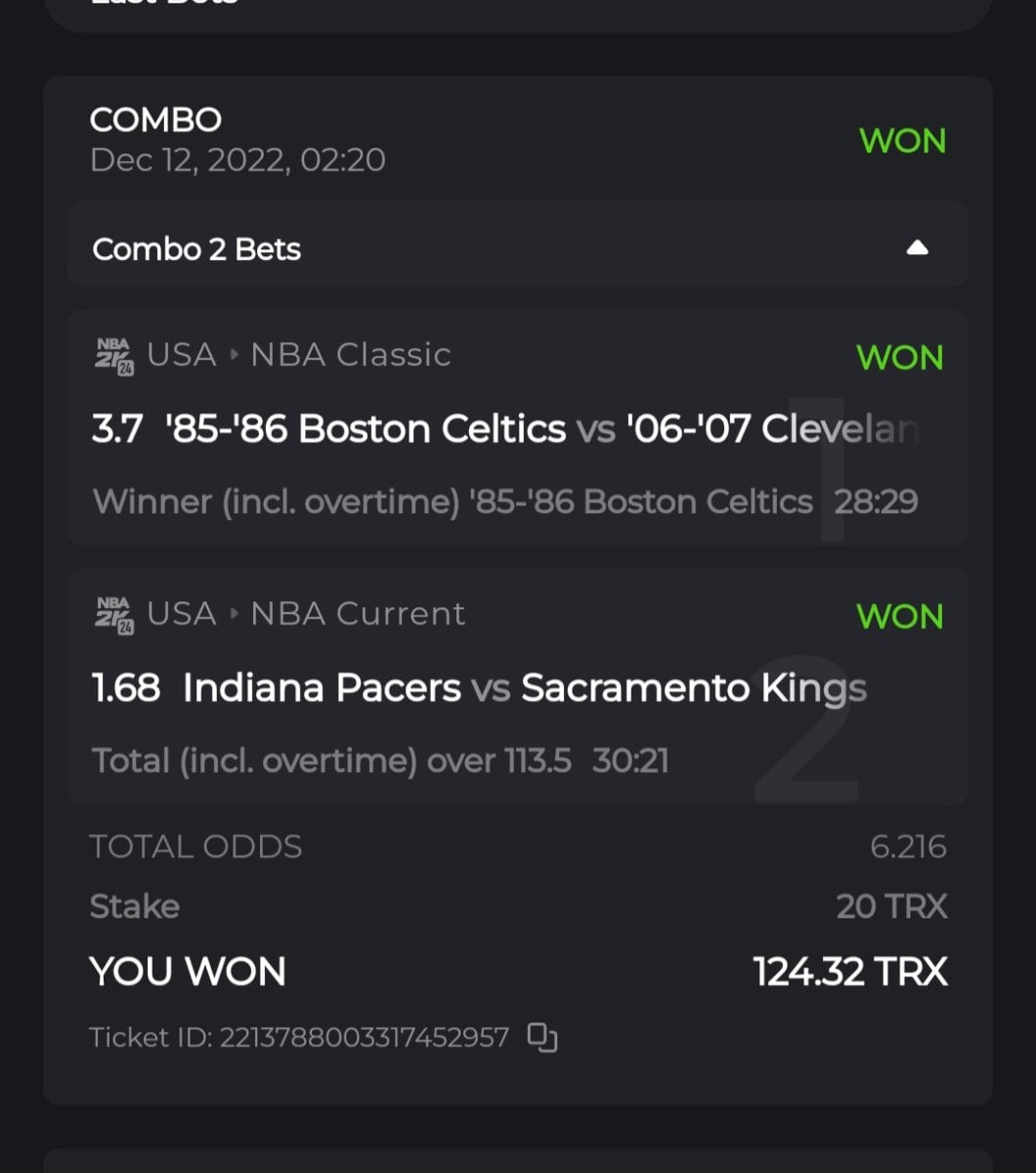Collapse the Combo 2 Bets section
1036x1173 pixels.
916,248
